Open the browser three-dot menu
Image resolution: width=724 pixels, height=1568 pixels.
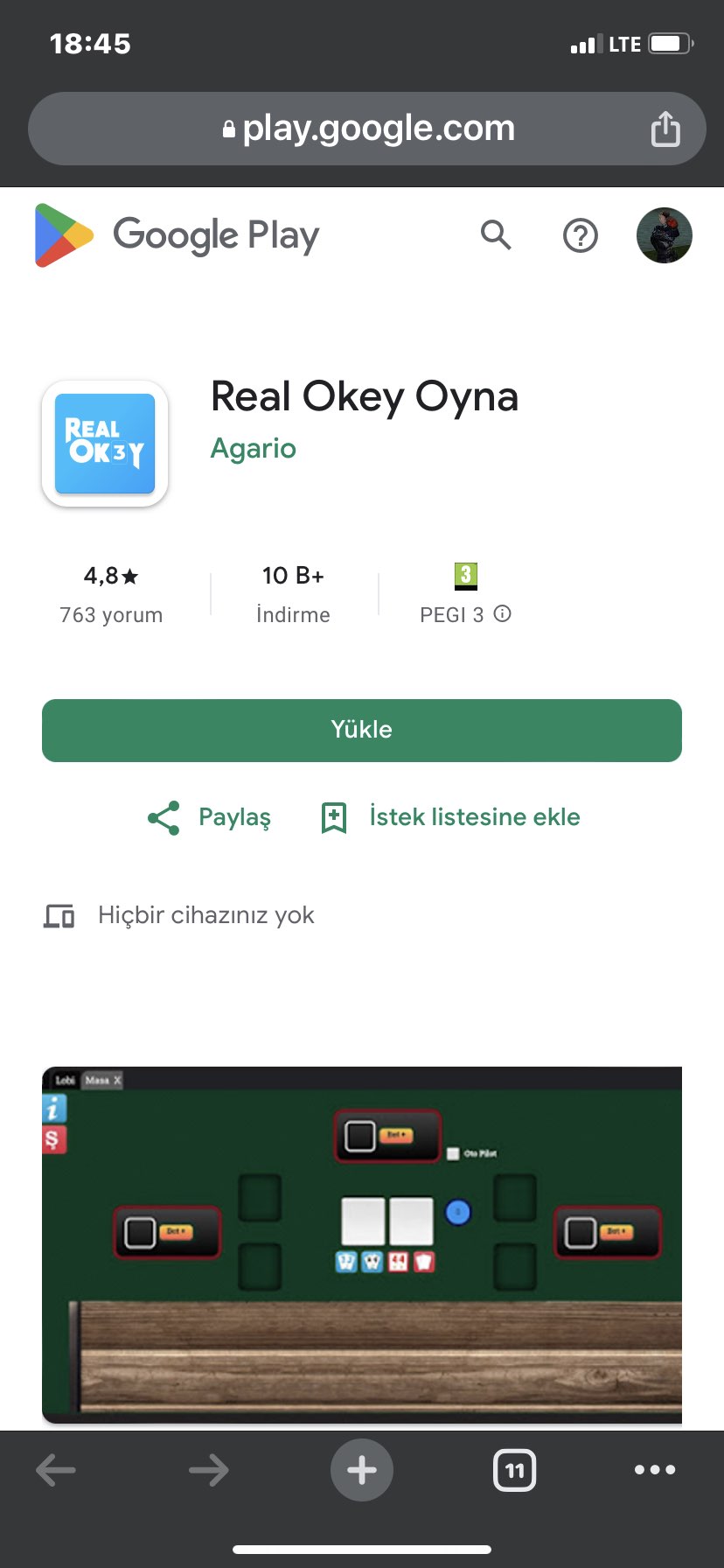(x=655, y=1470)
